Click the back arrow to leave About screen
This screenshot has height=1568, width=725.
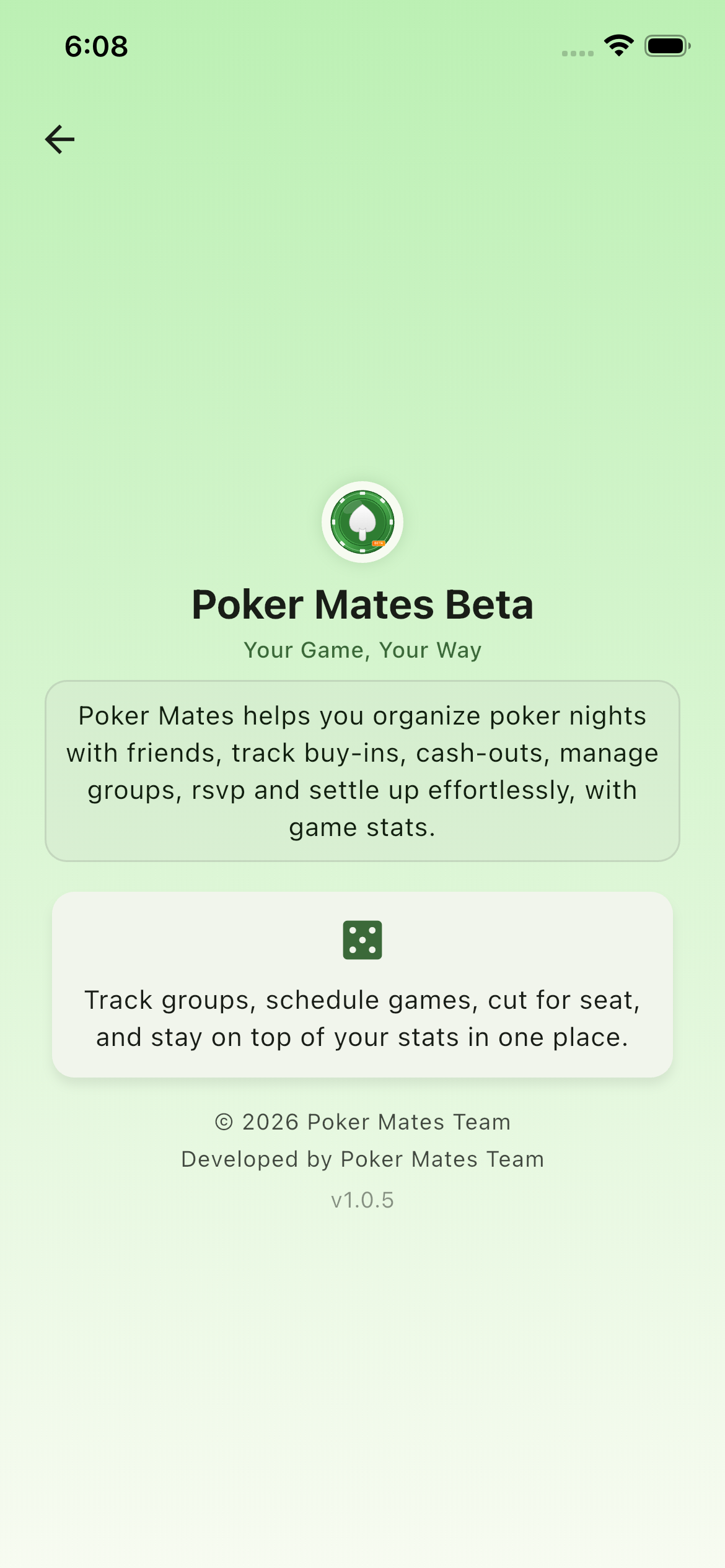tap(60, 139)
